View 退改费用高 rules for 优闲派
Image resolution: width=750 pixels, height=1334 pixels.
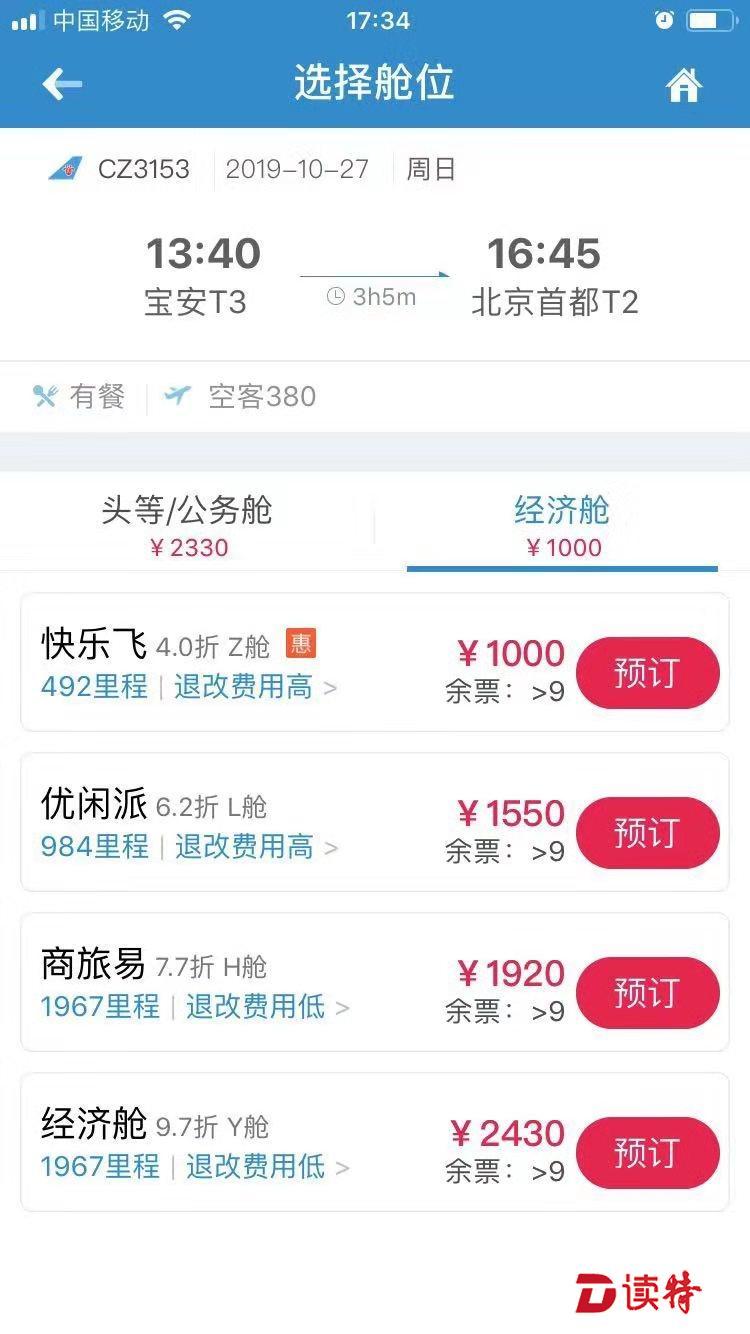coord(255,847)
